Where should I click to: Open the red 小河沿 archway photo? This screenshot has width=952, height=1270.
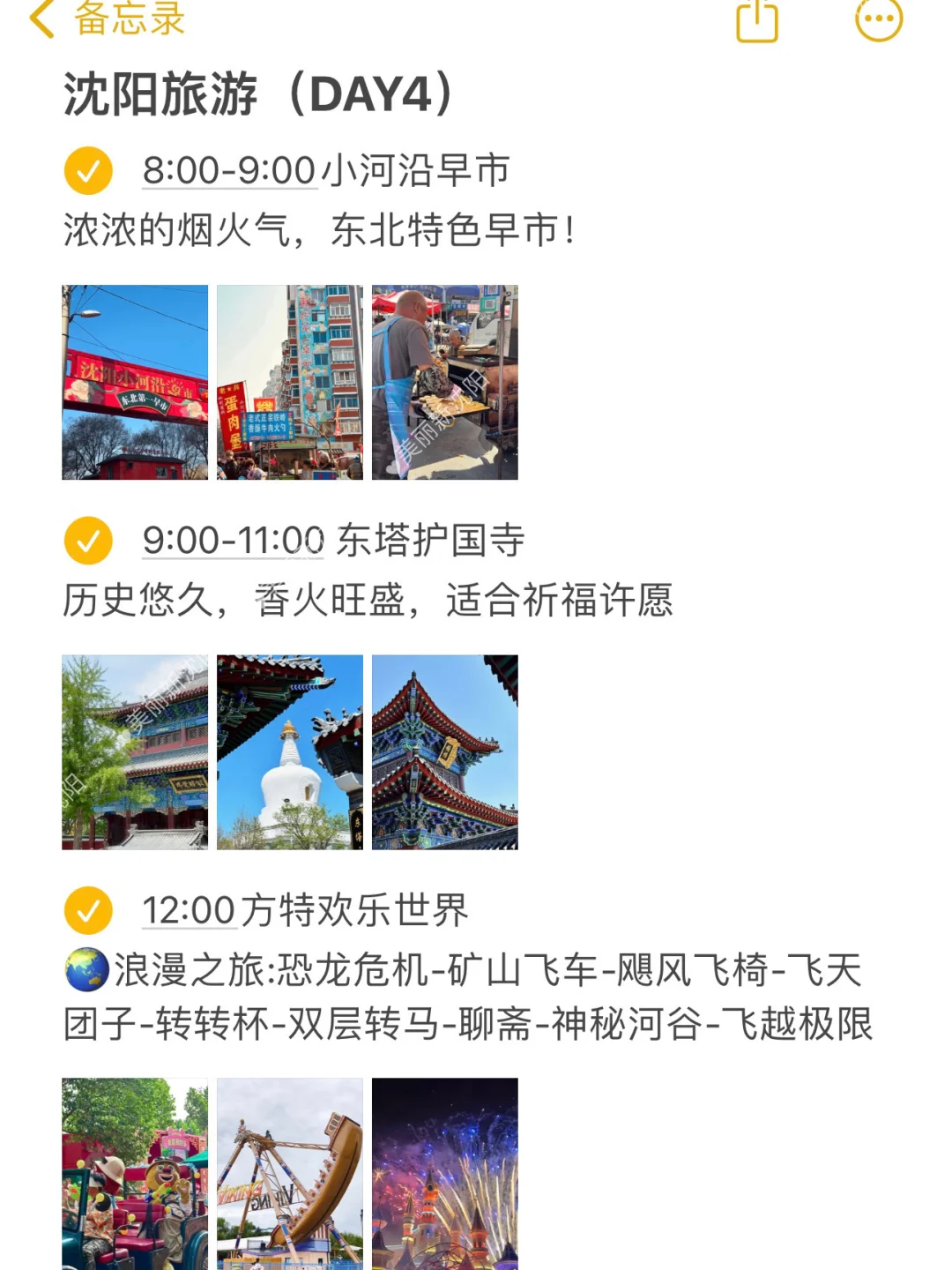pos(135,382)
